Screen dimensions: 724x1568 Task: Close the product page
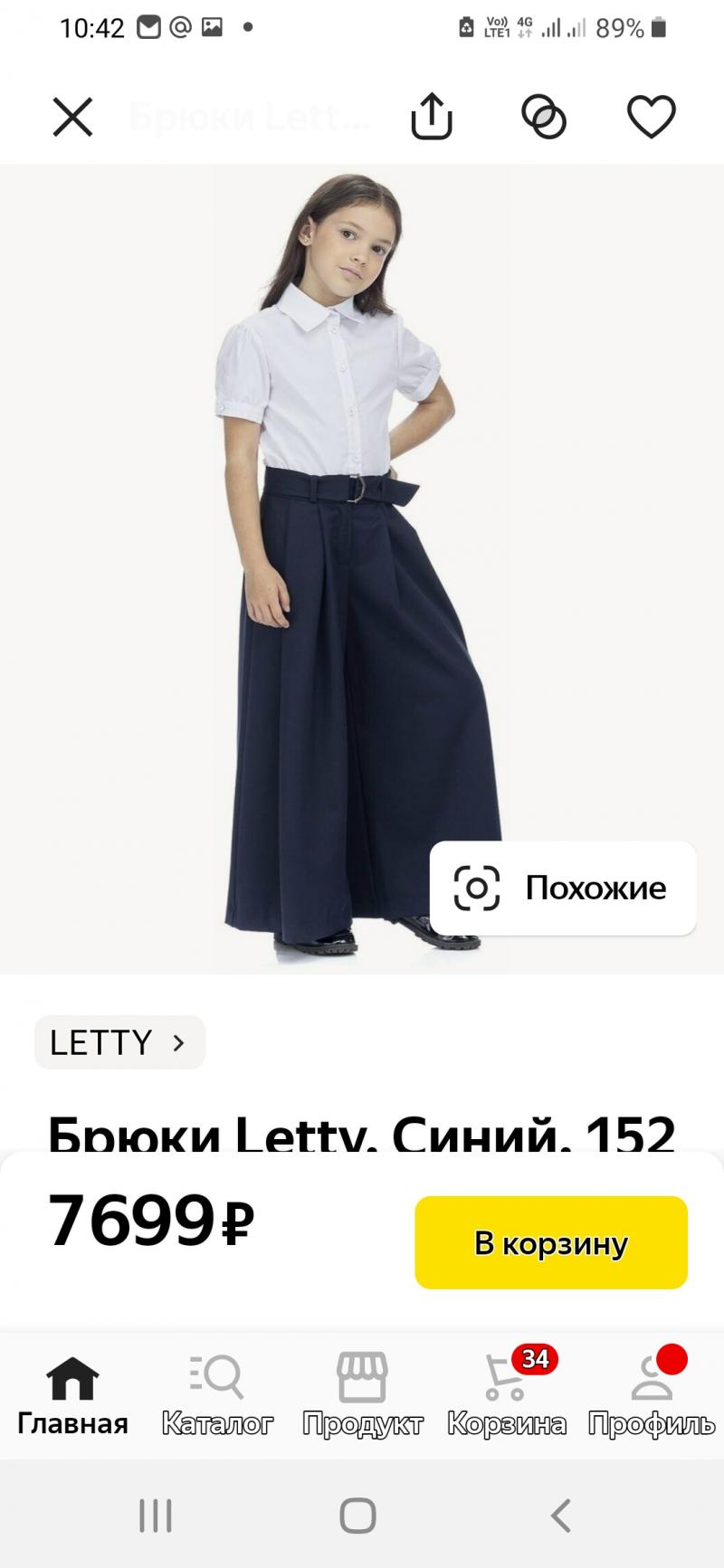point(72,118)
